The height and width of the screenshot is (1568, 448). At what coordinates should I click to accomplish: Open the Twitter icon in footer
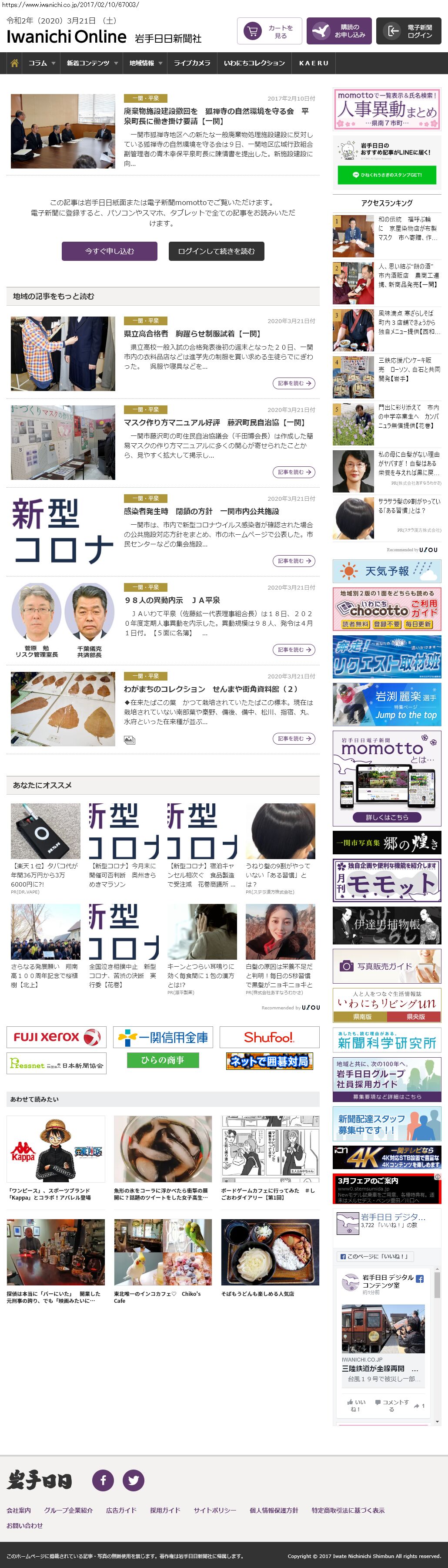pyautogui.click(x=133, y=1480)
